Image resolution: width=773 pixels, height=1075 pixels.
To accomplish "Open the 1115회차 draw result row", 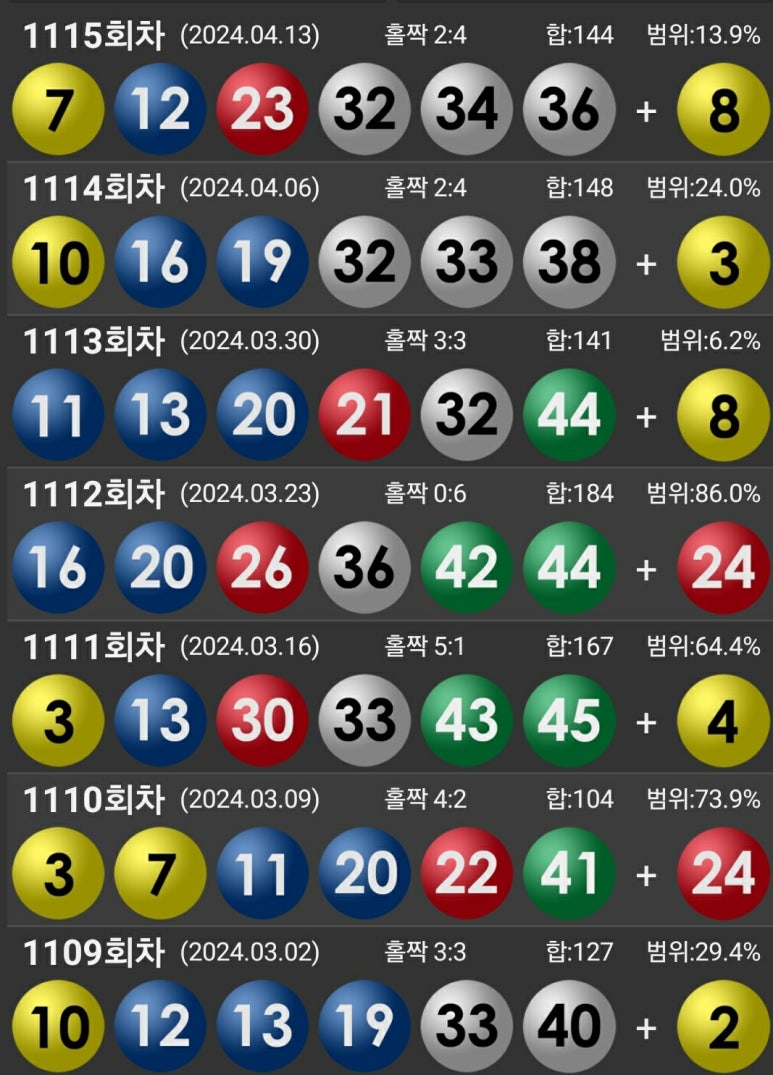I will (x=386, y=85).
